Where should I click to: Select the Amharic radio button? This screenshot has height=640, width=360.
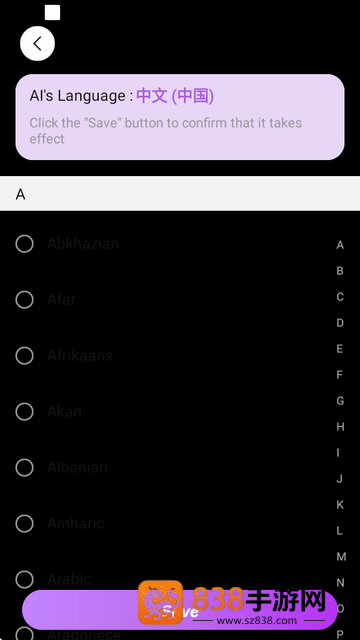(24, 523)
